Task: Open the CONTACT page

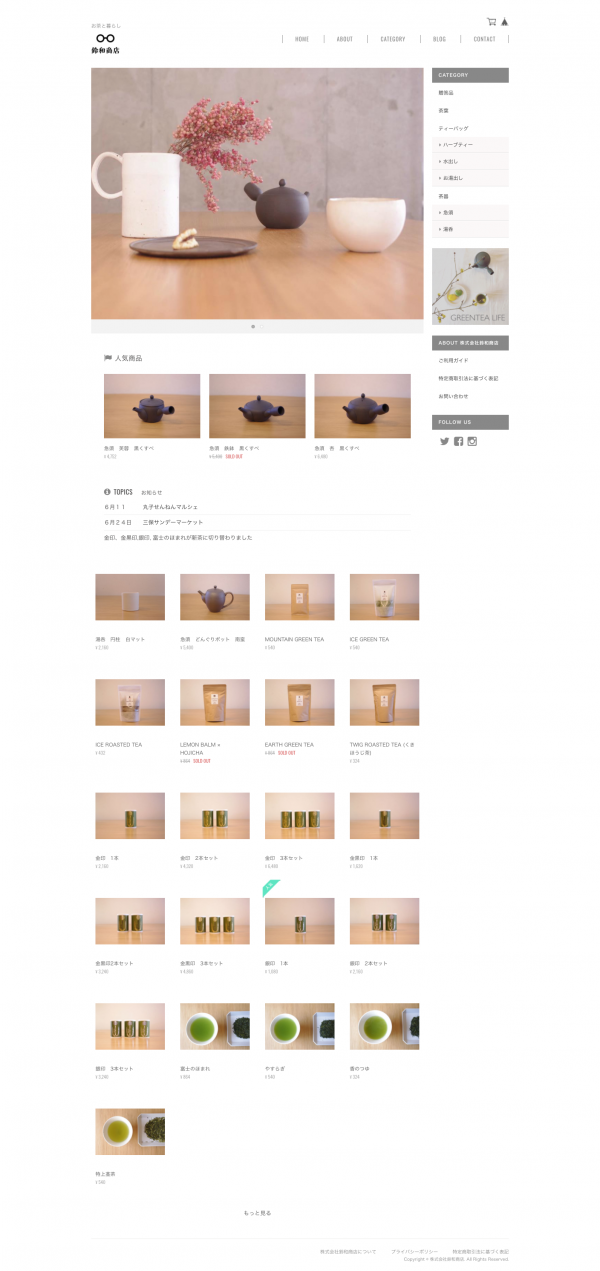Action: 484,39
